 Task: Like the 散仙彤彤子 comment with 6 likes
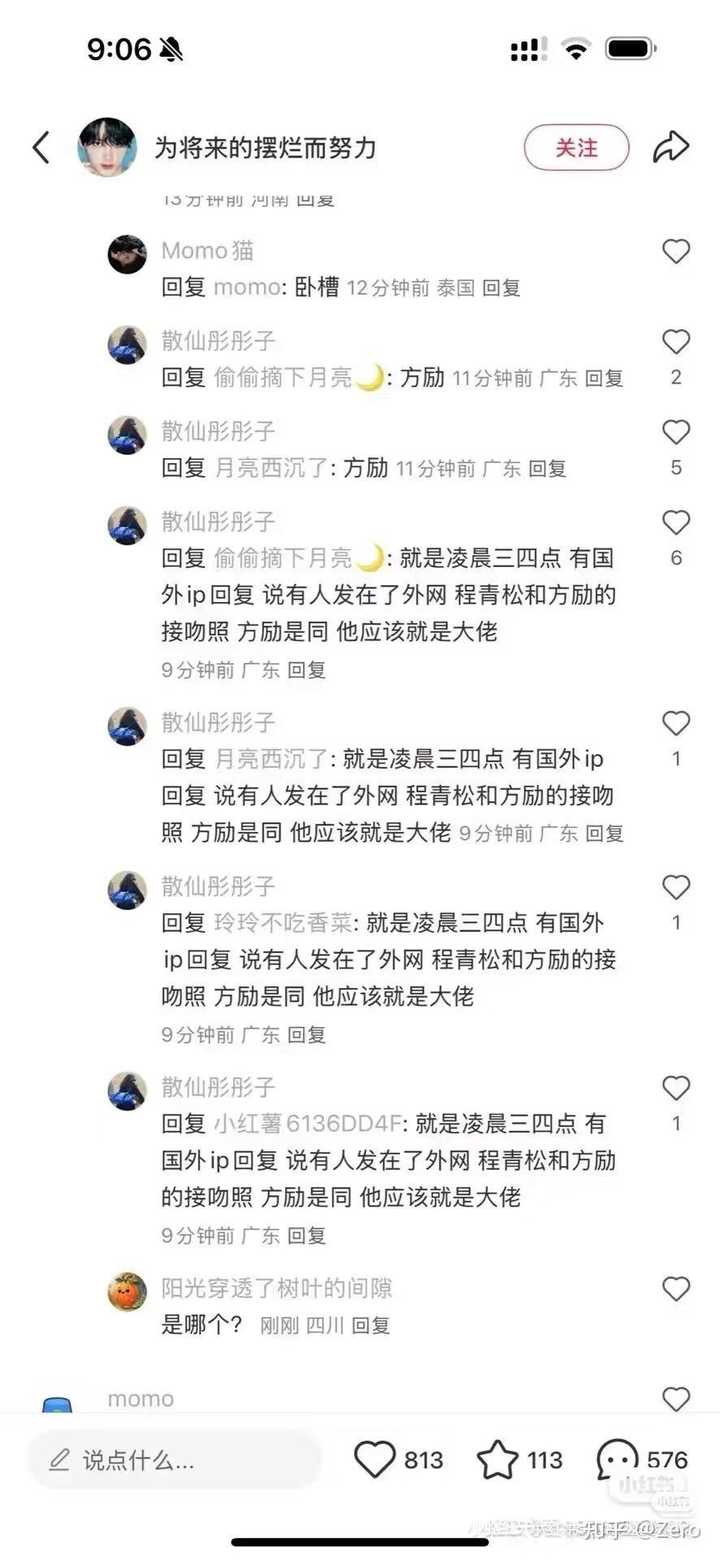tap(676, 522)
